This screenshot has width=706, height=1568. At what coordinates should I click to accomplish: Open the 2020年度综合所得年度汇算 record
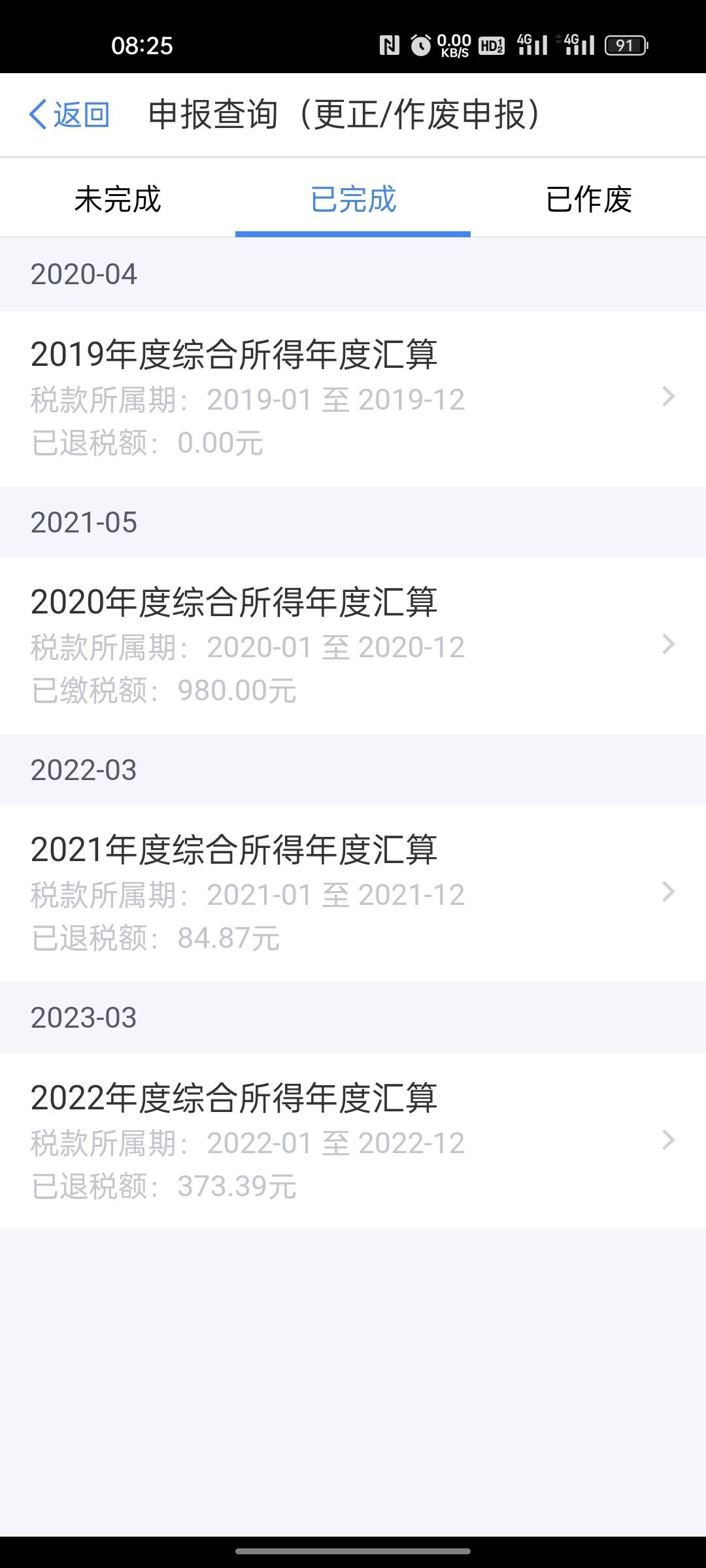(x=353, y=645)
